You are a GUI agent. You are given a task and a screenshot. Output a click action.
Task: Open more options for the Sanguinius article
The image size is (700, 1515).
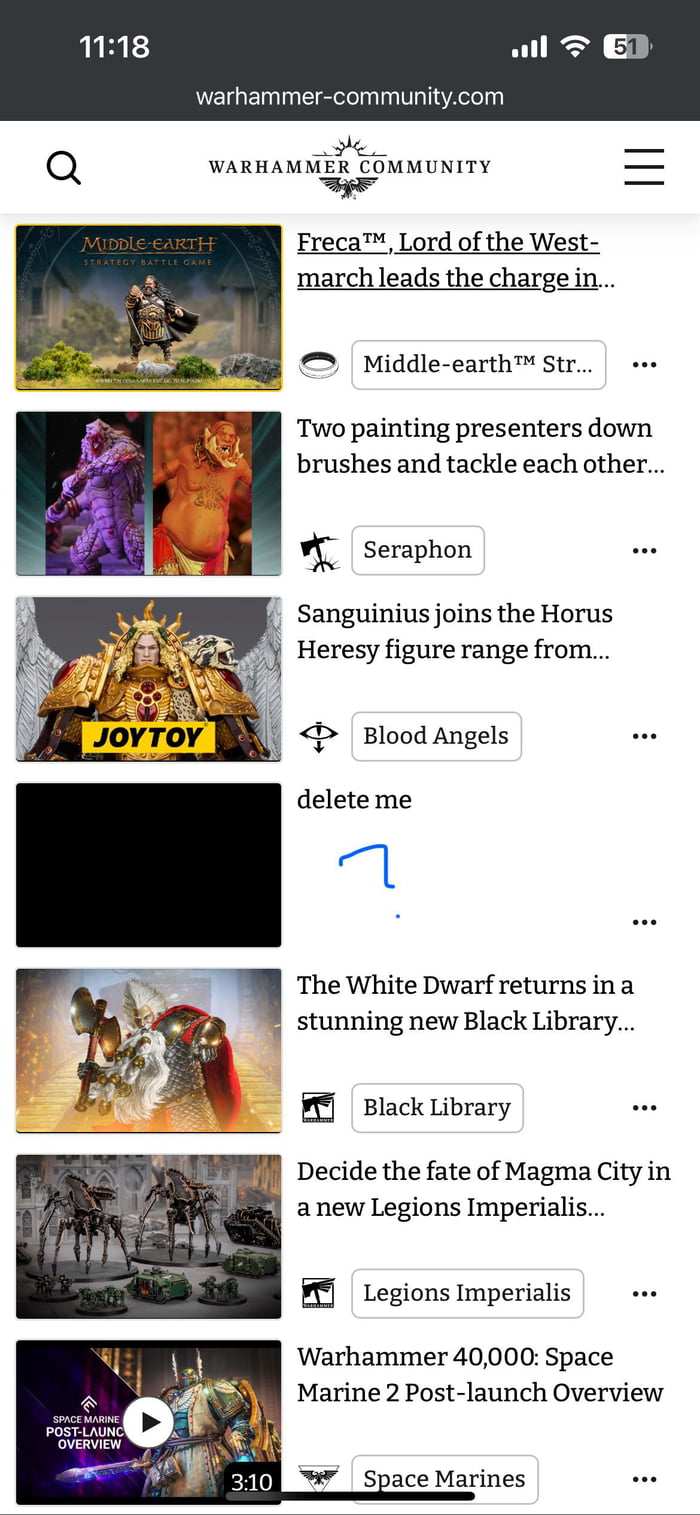(x=645, y=737)
